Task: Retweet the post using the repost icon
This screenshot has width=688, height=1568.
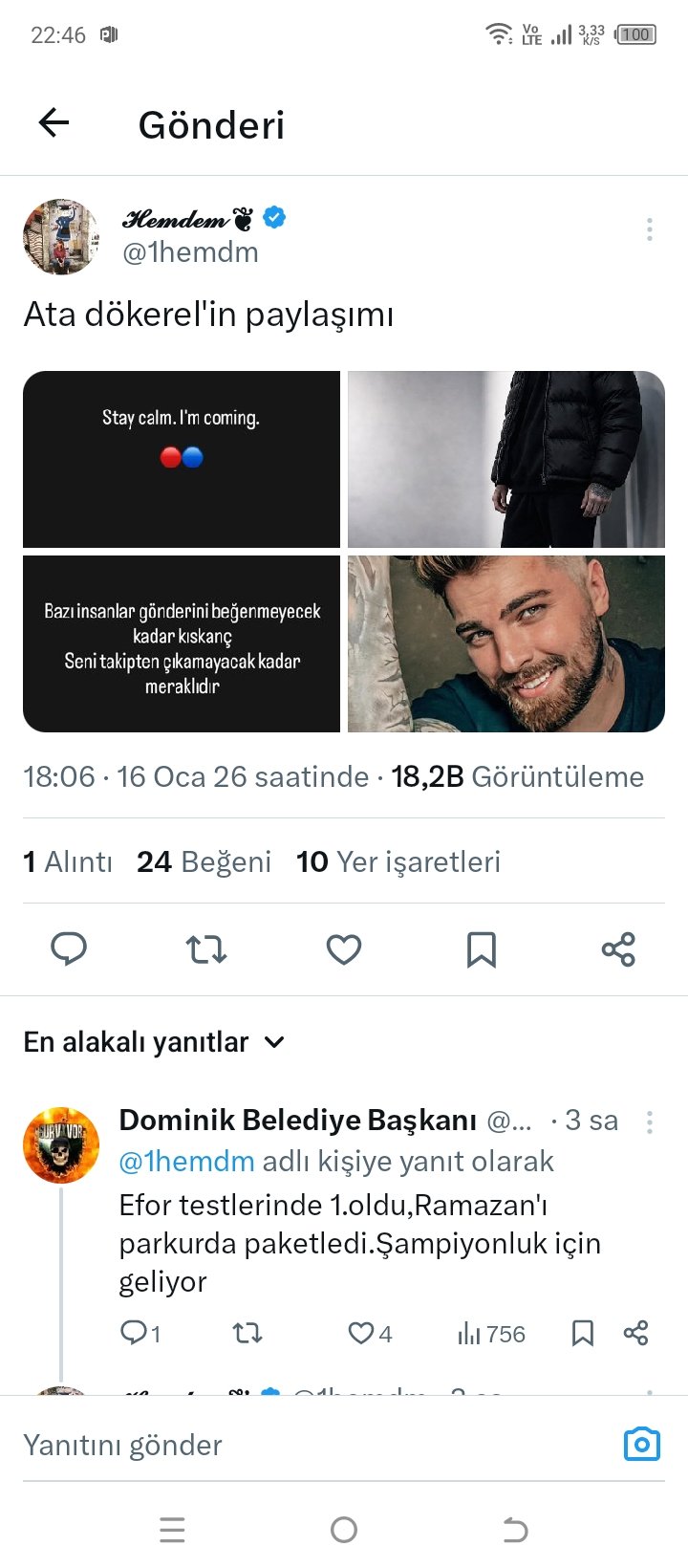Action: coord(206,949)
